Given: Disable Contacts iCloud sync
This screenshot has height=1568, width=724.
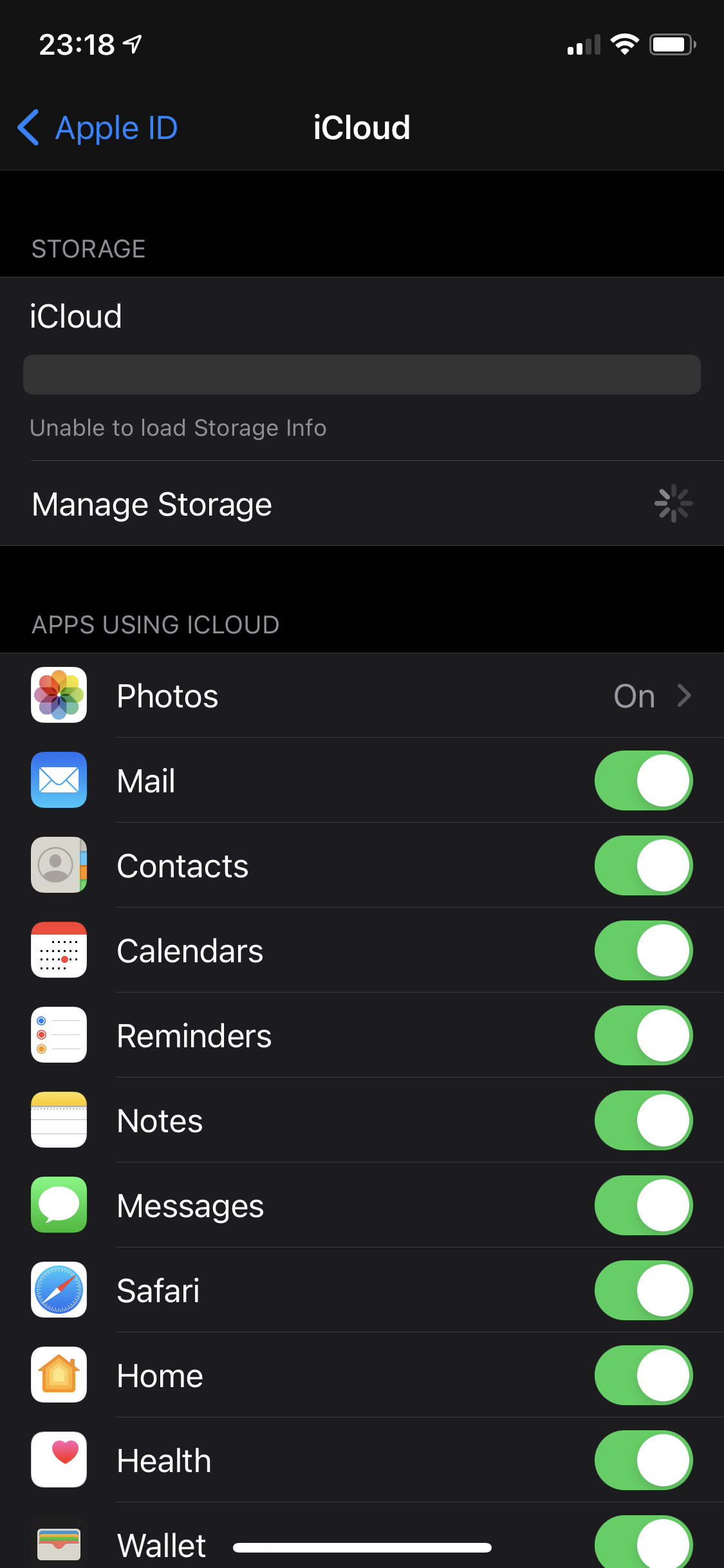Looking at the screenshot, I should coord(643,866).
